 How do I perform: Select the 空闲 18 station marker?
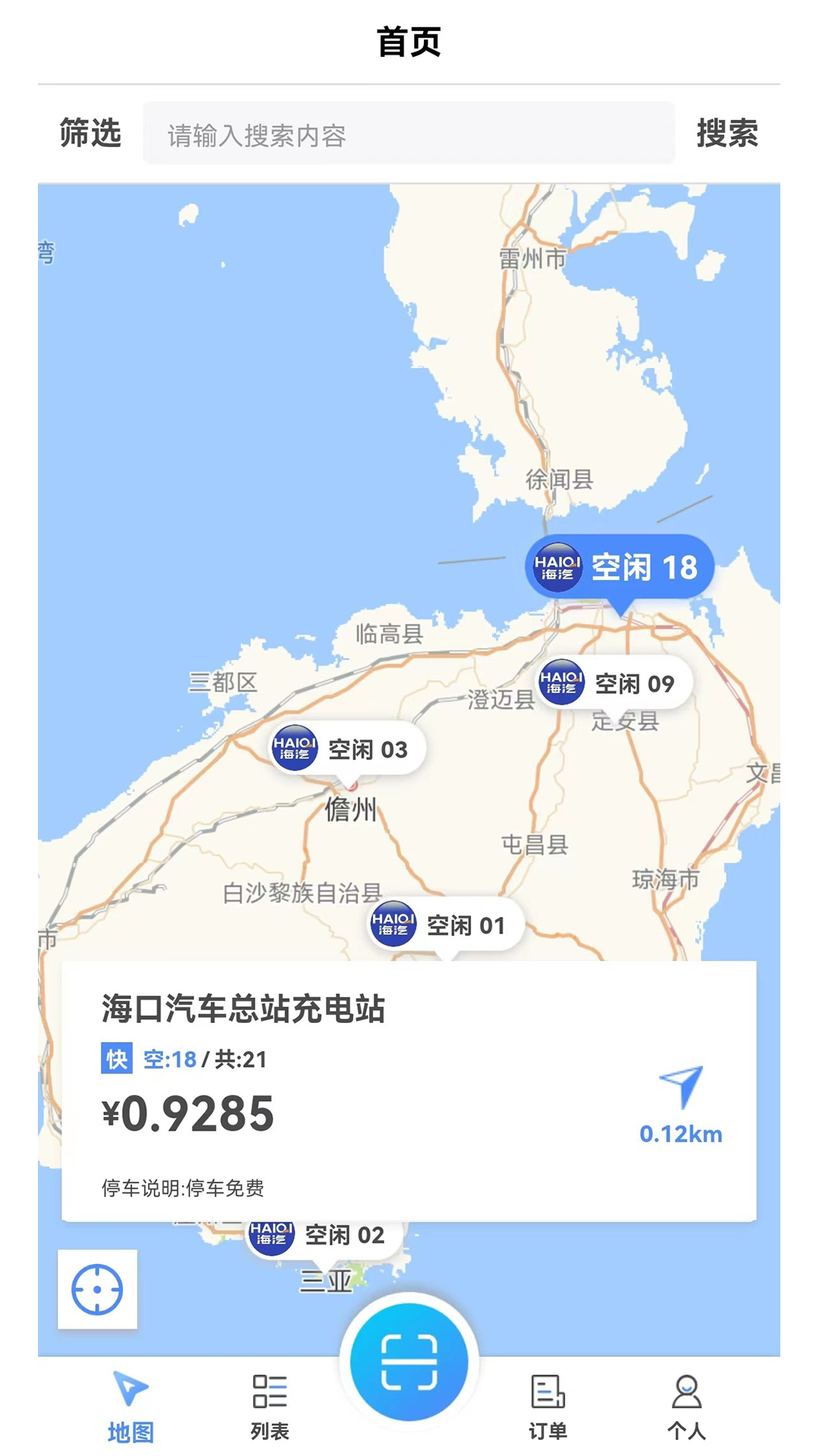tap(620, 568)
